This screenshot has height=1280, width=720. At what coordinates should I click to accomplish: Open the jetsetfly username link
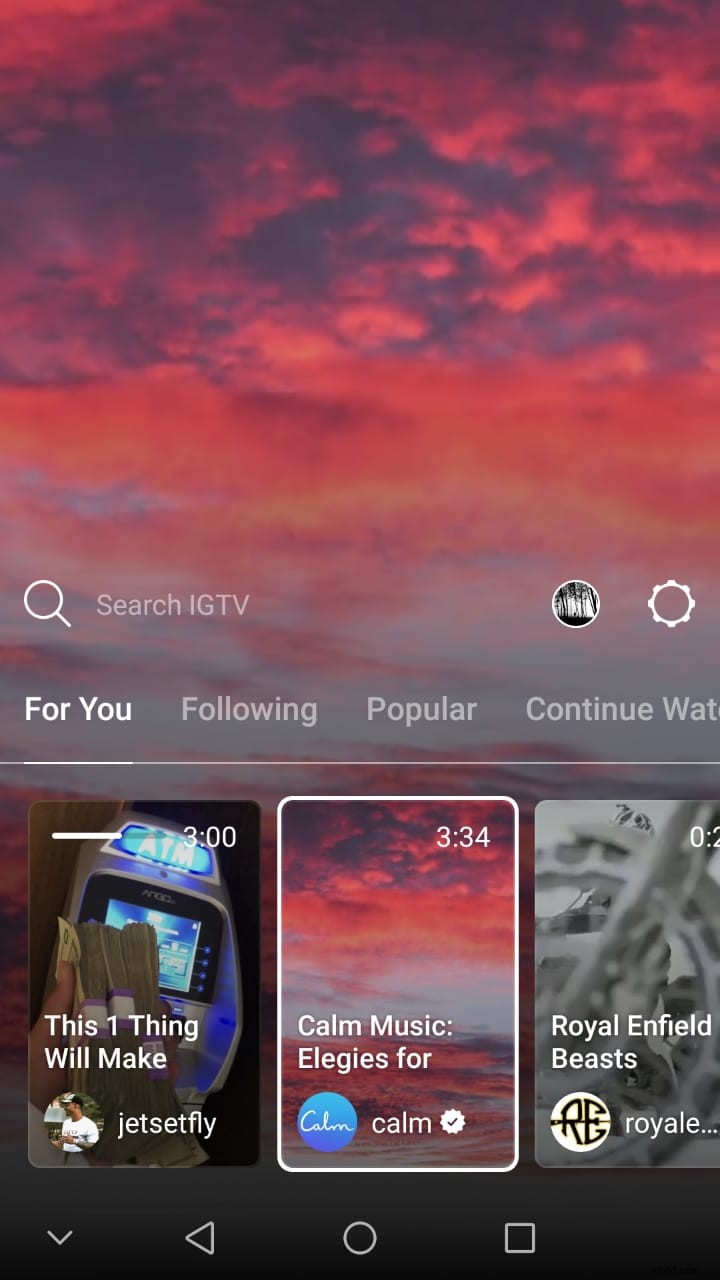(x=167, y=1122)
